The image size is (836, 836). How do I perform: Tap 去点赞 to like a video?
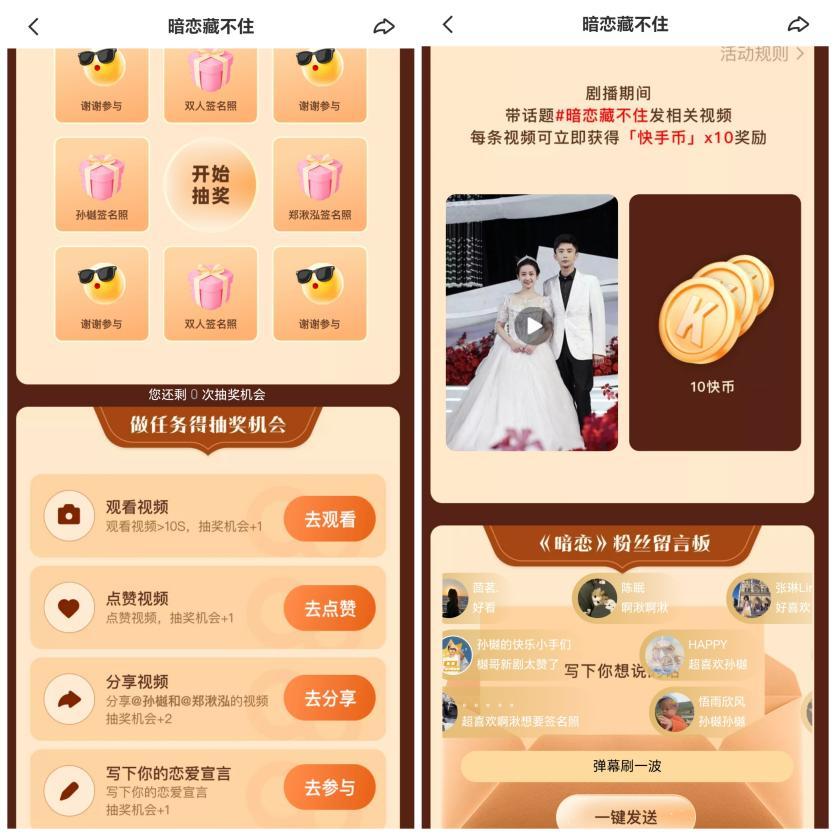coord(329,608)
